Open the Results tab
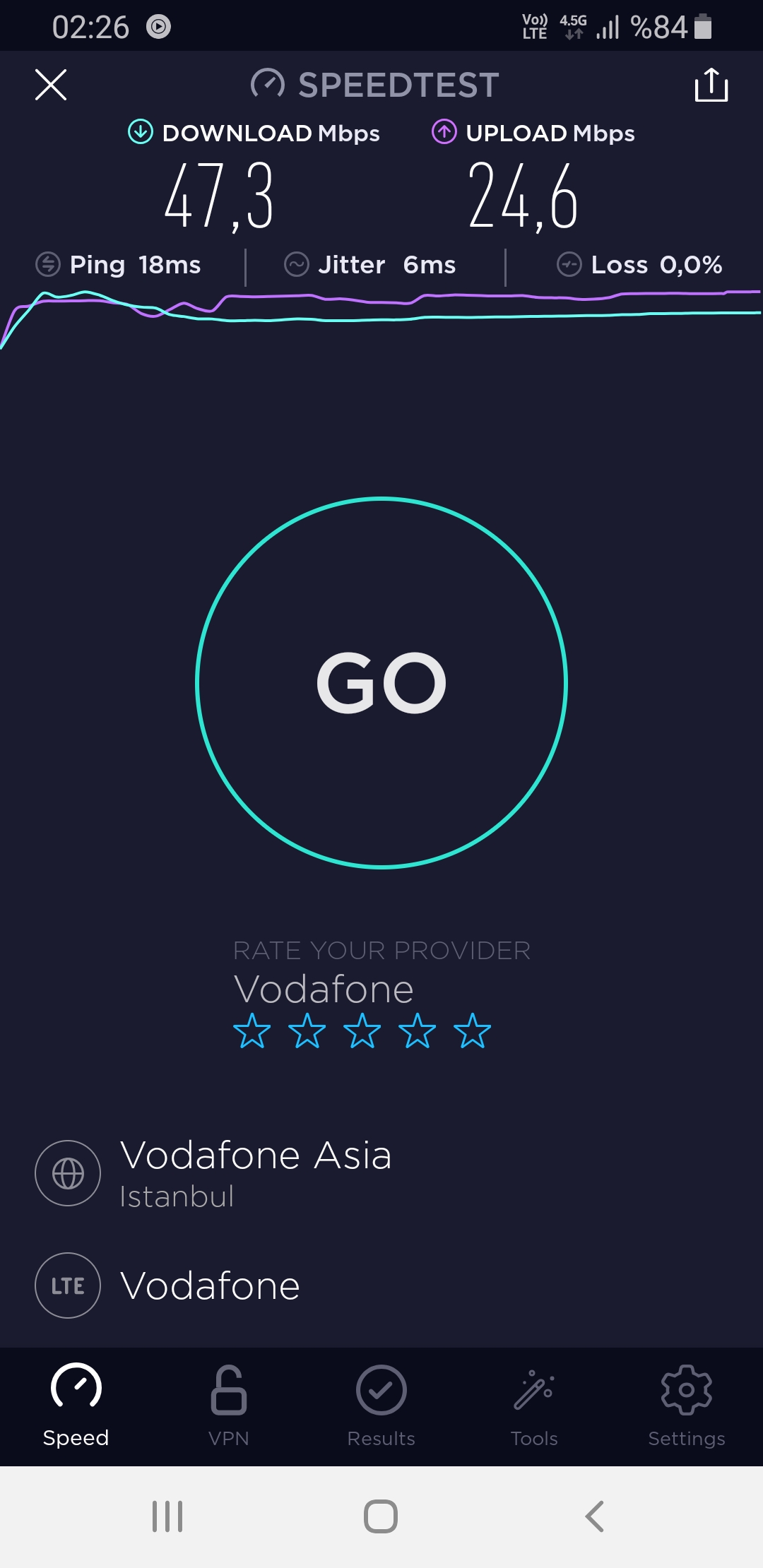The image size is (763, 1568). click(x=381, y=1406)
